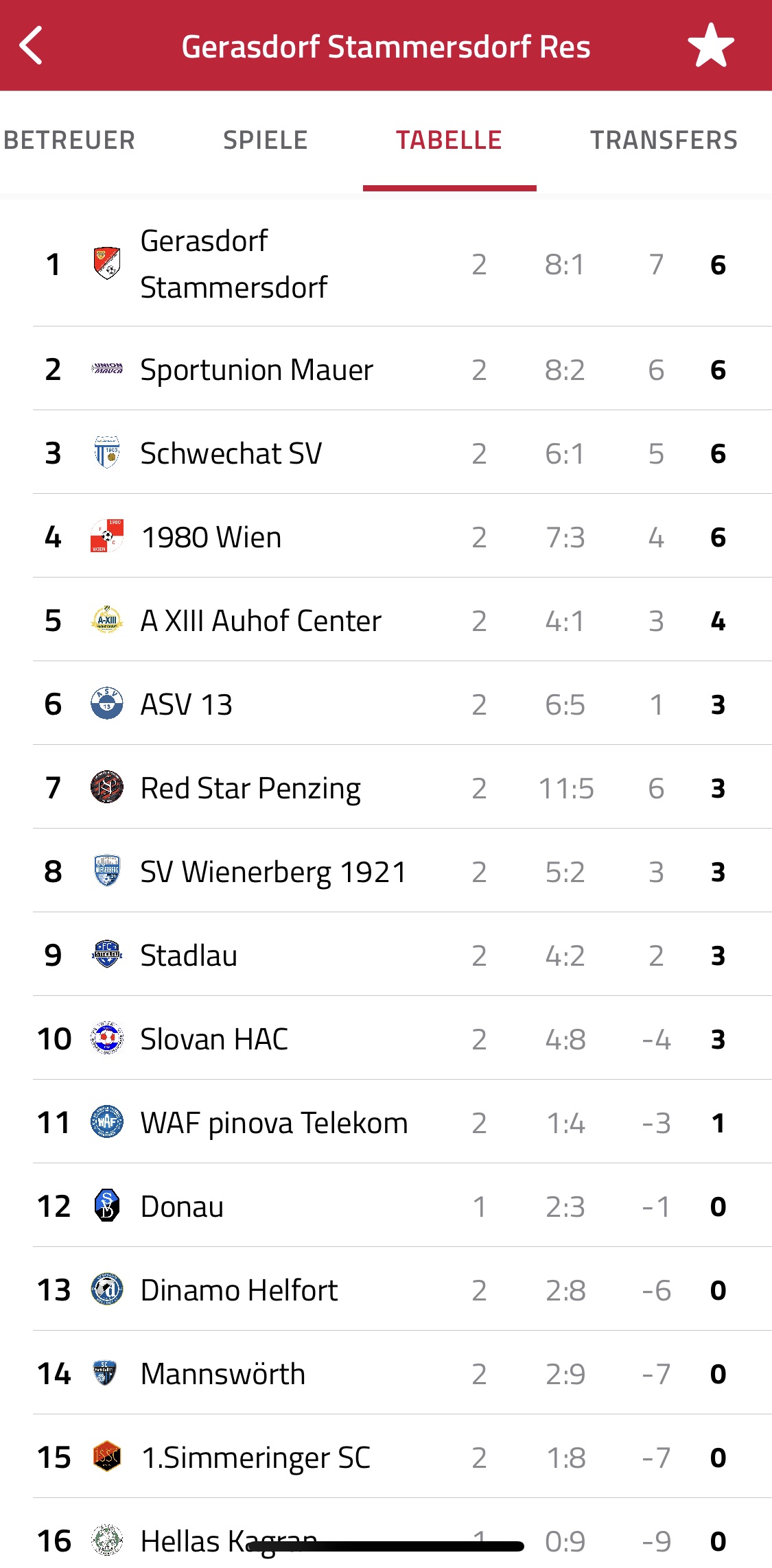Switch to the Betreuer tab
The image size is (772, 1568).
pos(69,141)
